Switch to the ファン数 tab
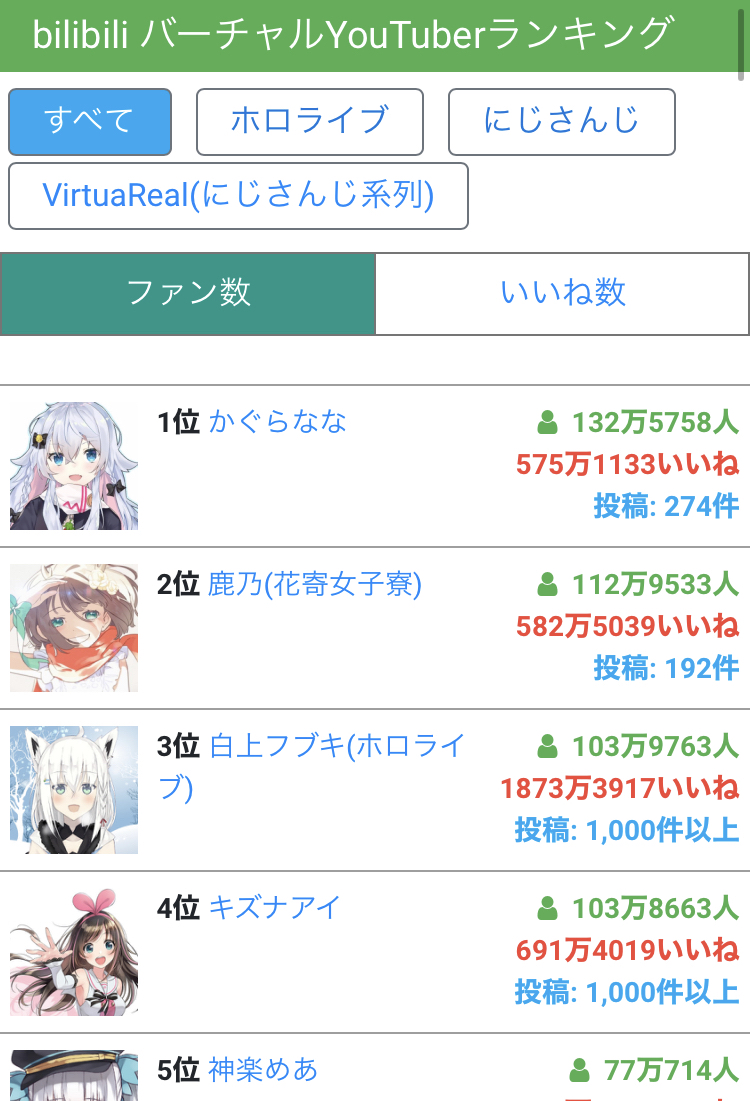The width and height of the screenshot is (750, 1101). (x=188, y=293)
